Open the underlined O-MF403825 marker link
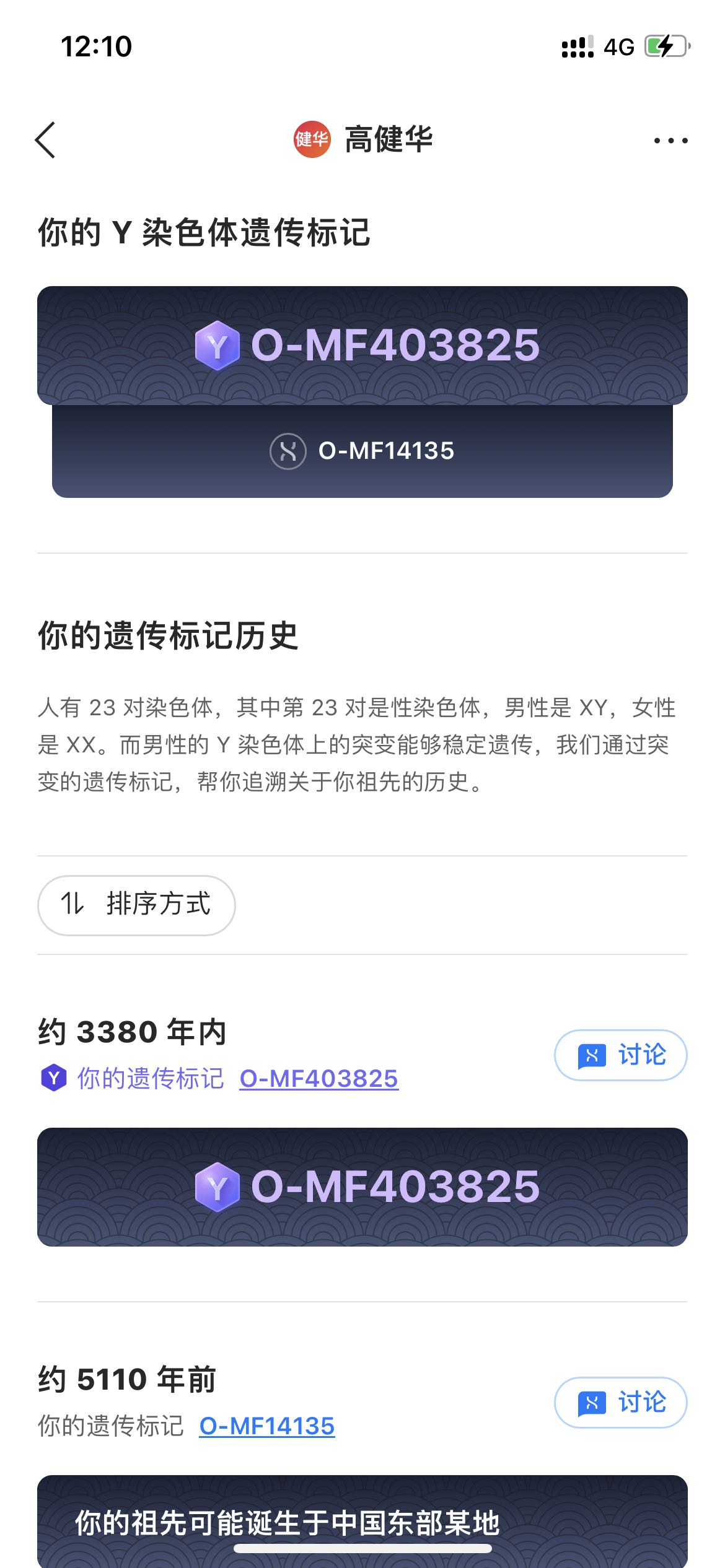The width and height of the screenshot is (725, 1568). pos(319,1079)
